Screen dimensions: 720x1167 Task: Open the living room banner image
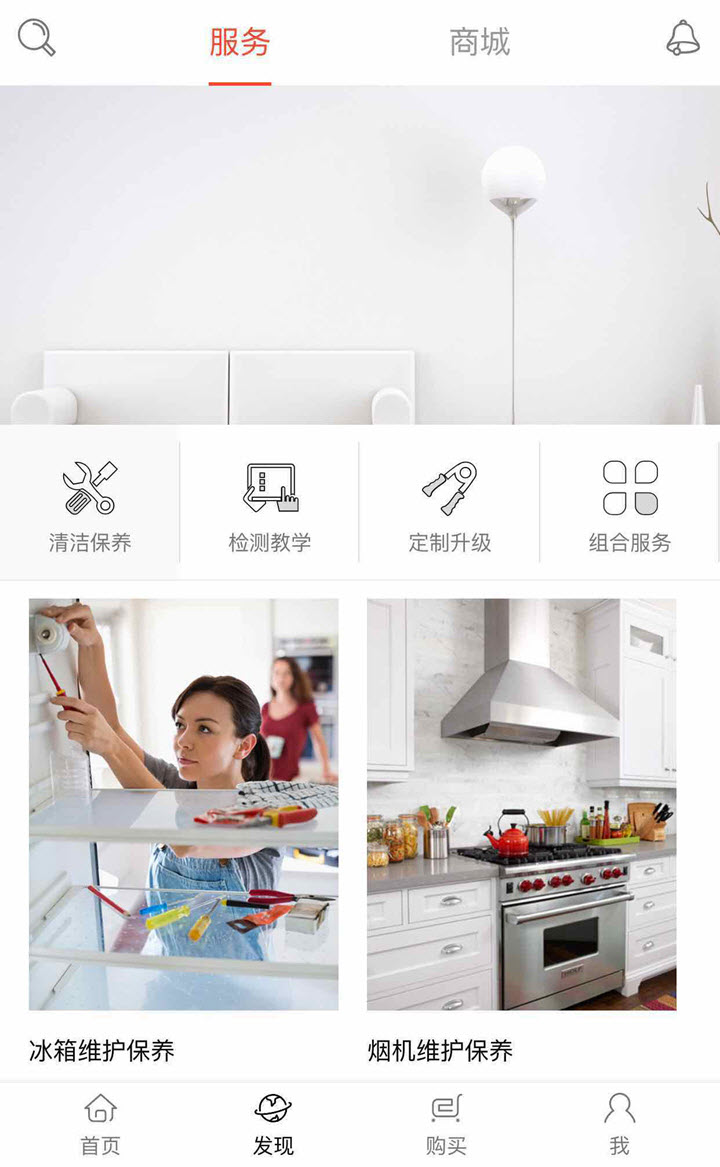360,255
